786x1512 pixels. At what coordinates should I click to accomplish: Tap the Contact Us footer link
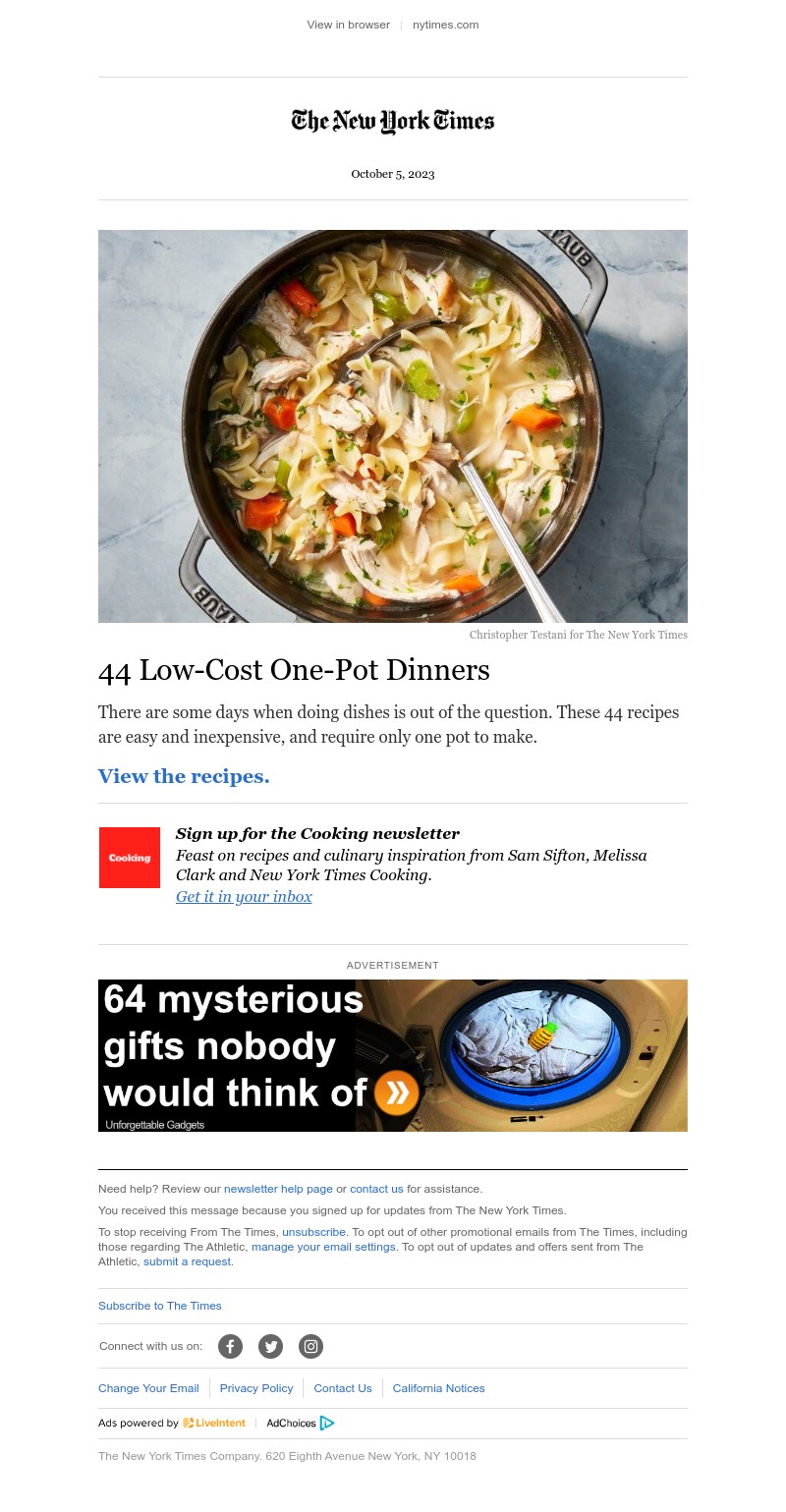tap(343, 1388)
